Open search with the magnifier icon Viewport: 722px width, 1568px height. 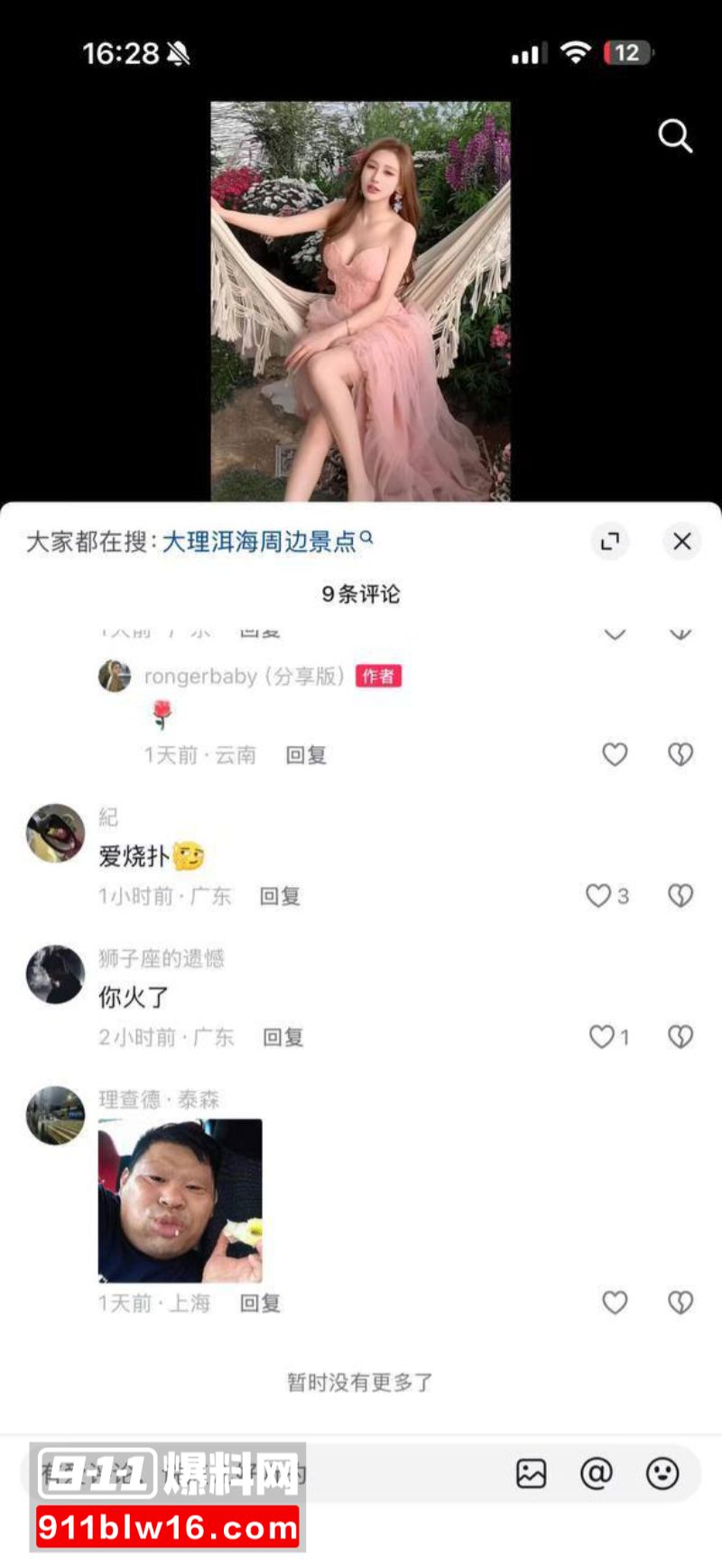tap(674, 137)
